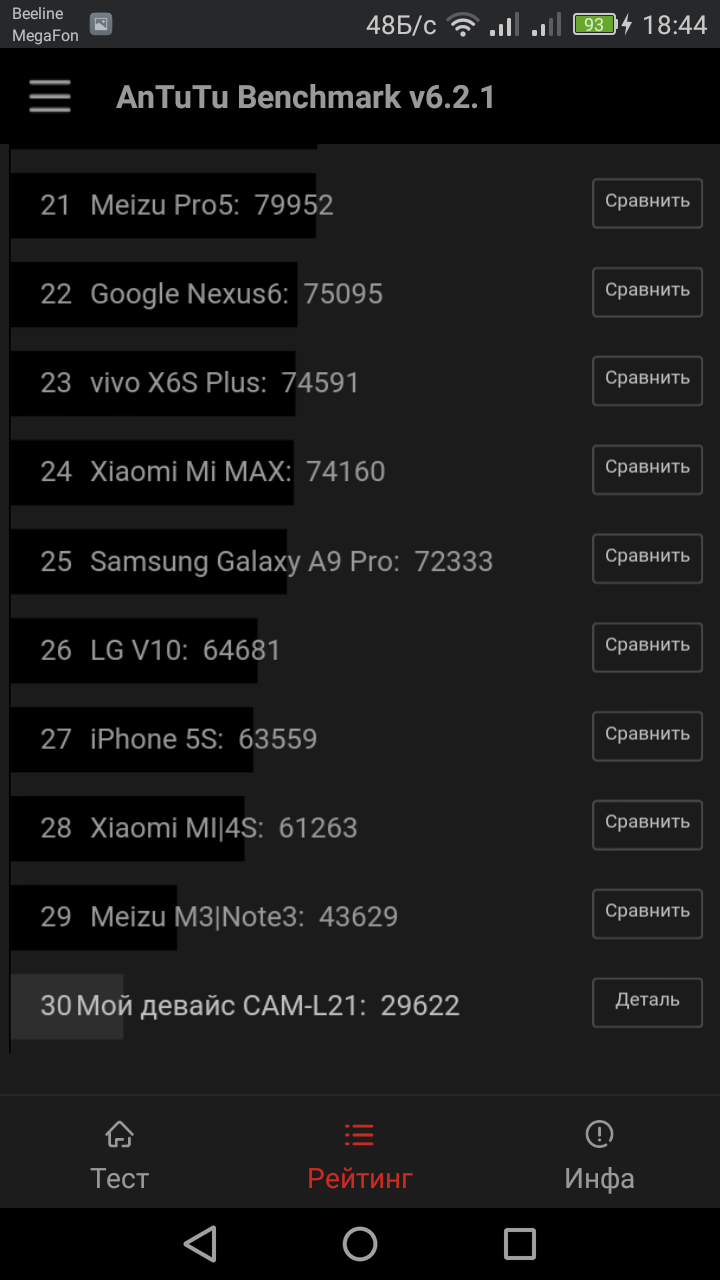Tap the system back button
The width and height of the screenshot is (720, 1280).
tap(200, 1244)
